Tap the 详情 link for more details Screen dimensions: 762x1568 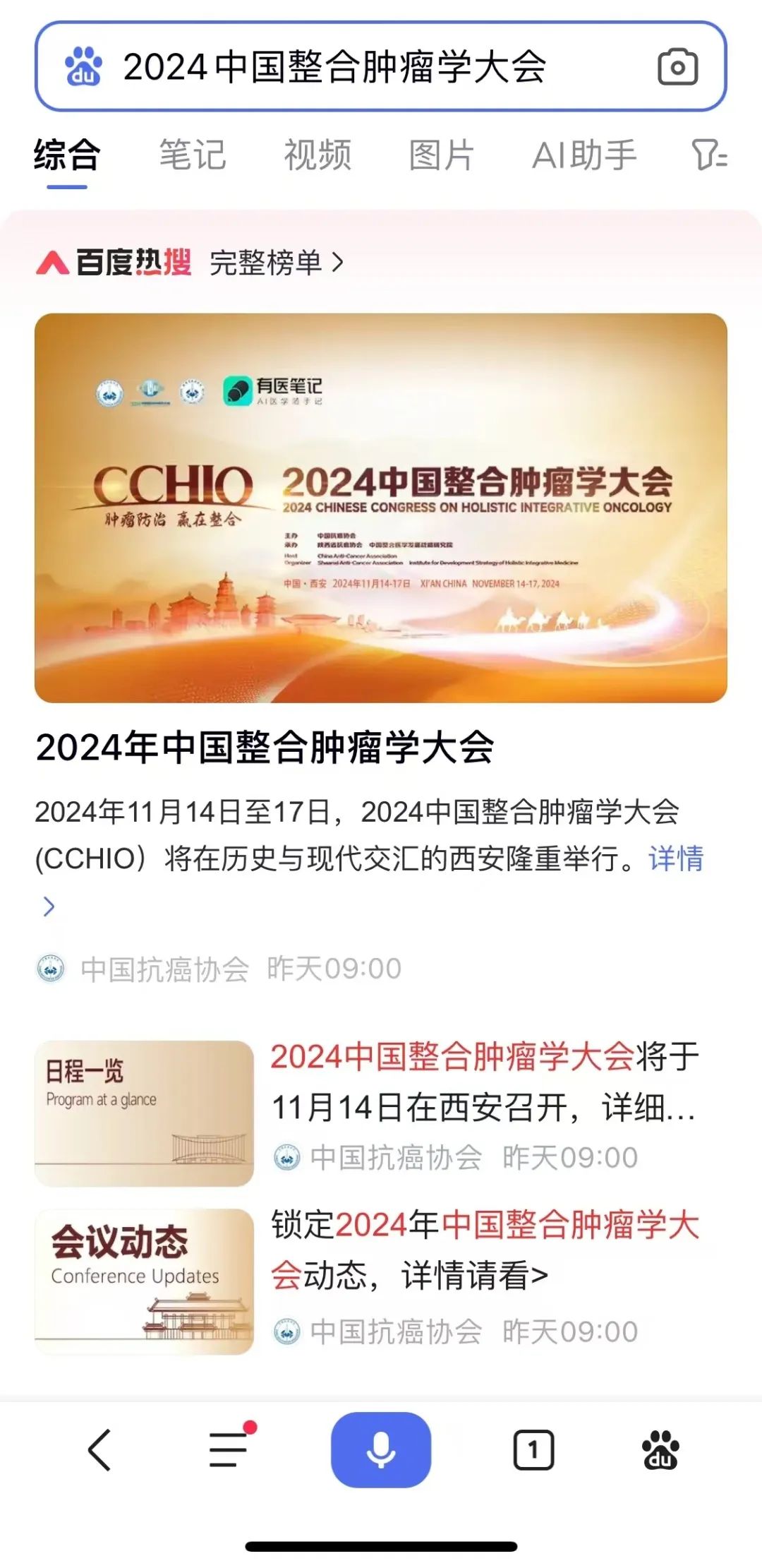tap(676, 859)
